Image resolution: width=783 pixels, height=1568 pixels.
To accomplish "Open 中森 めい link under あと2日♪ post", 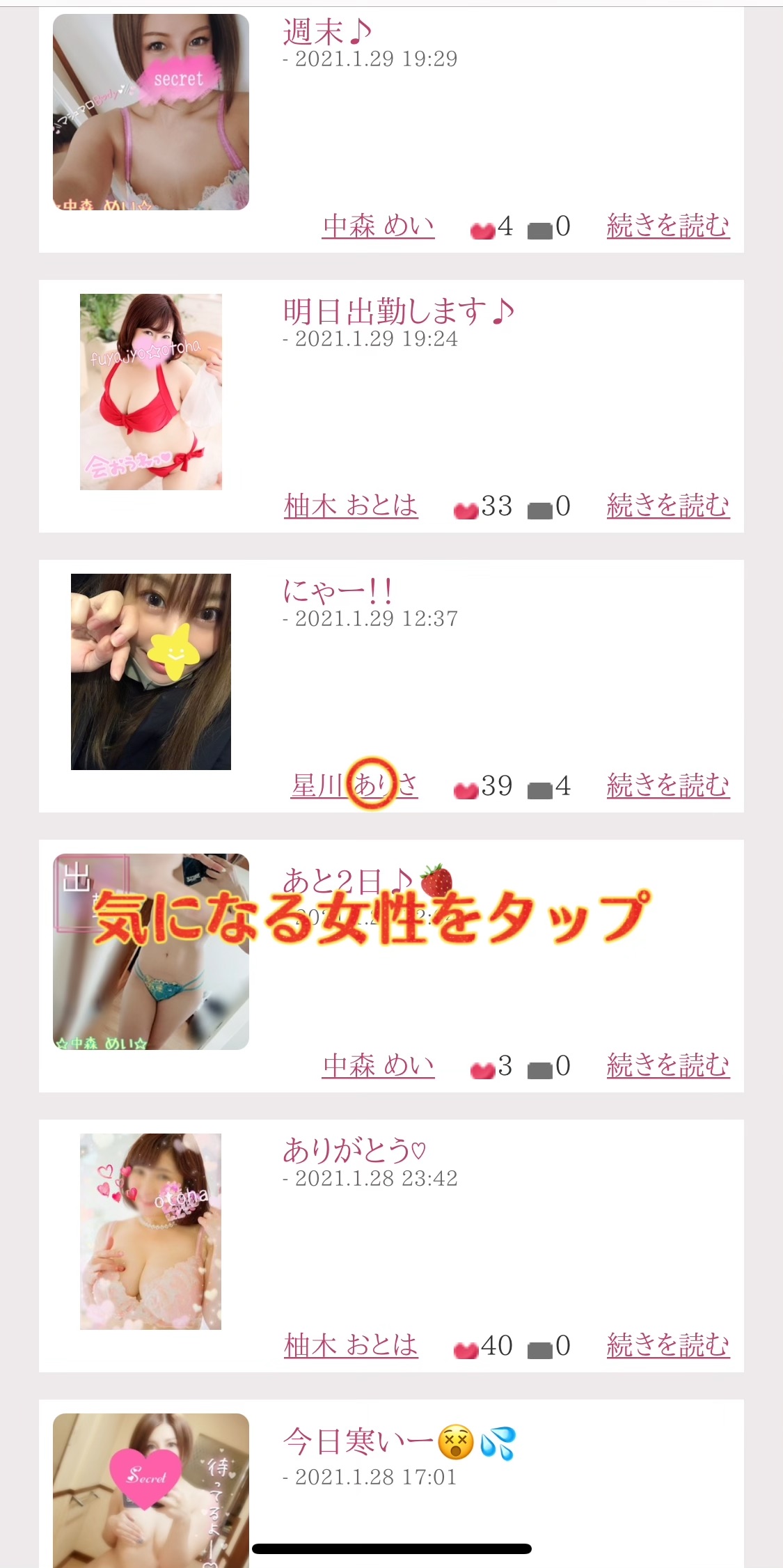I will [x=378, y=1066].
